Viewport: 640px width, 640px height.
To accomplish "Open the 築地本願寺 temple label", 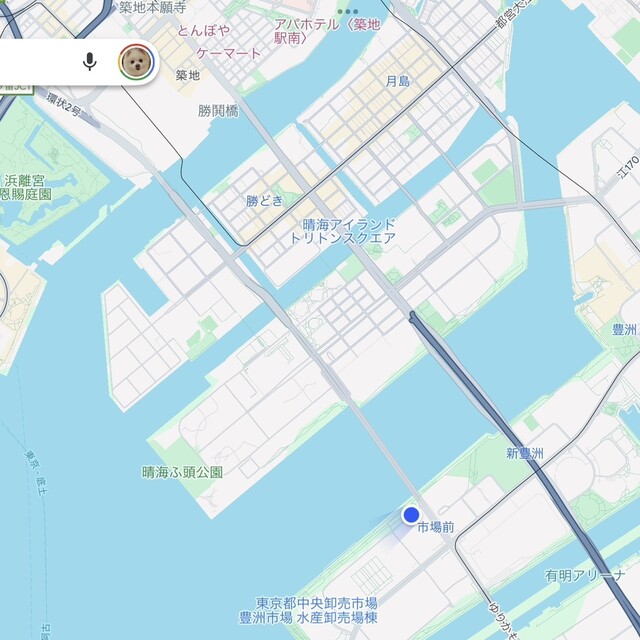I will [x=152, y=8].
